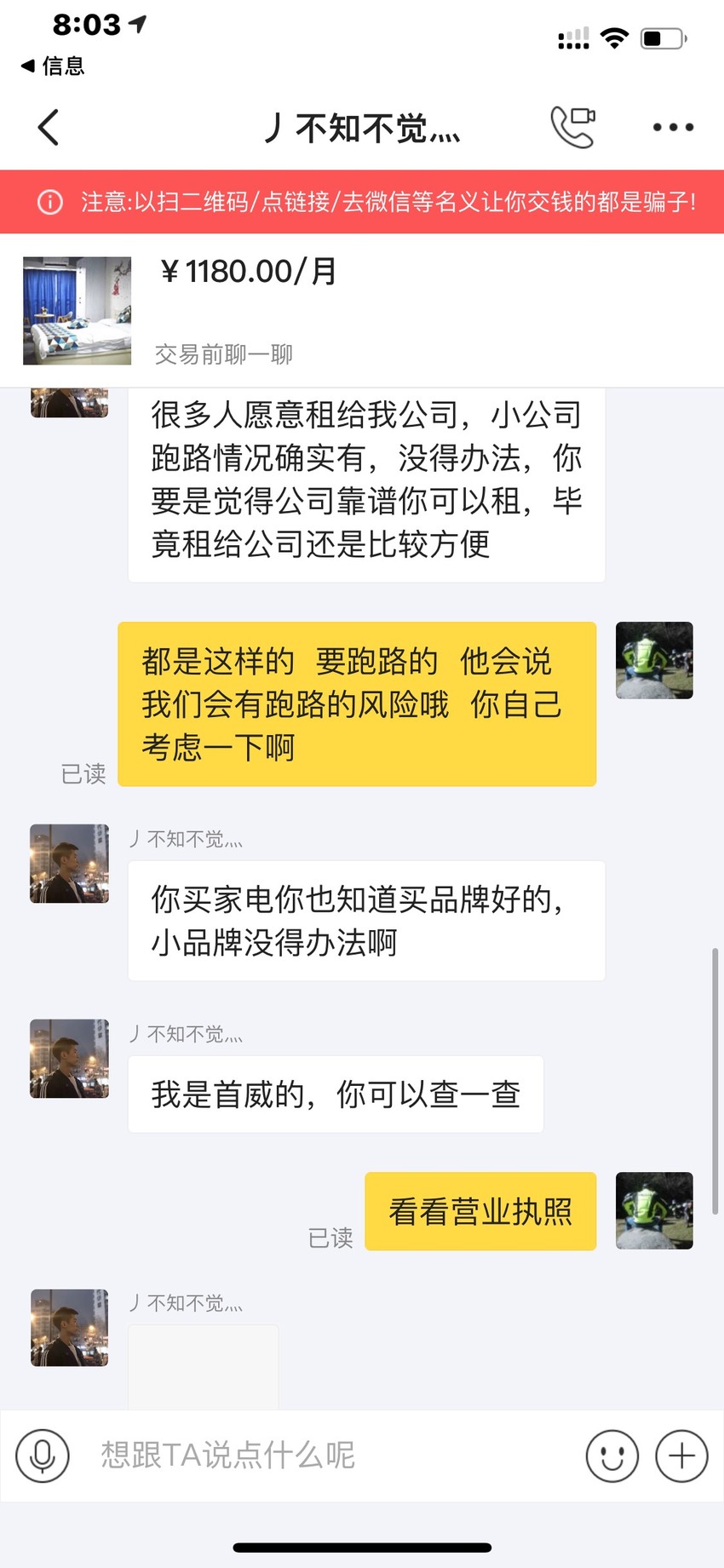Go back from the chat screen

click(49, 128)
